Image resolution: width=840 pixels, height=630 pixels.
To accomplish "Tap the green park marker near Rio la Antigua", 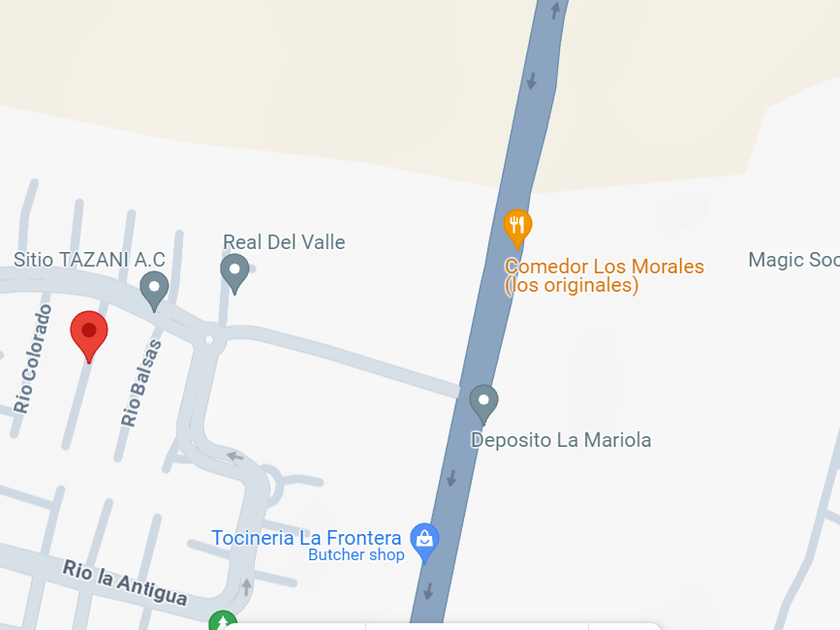I will click(222, 622).
